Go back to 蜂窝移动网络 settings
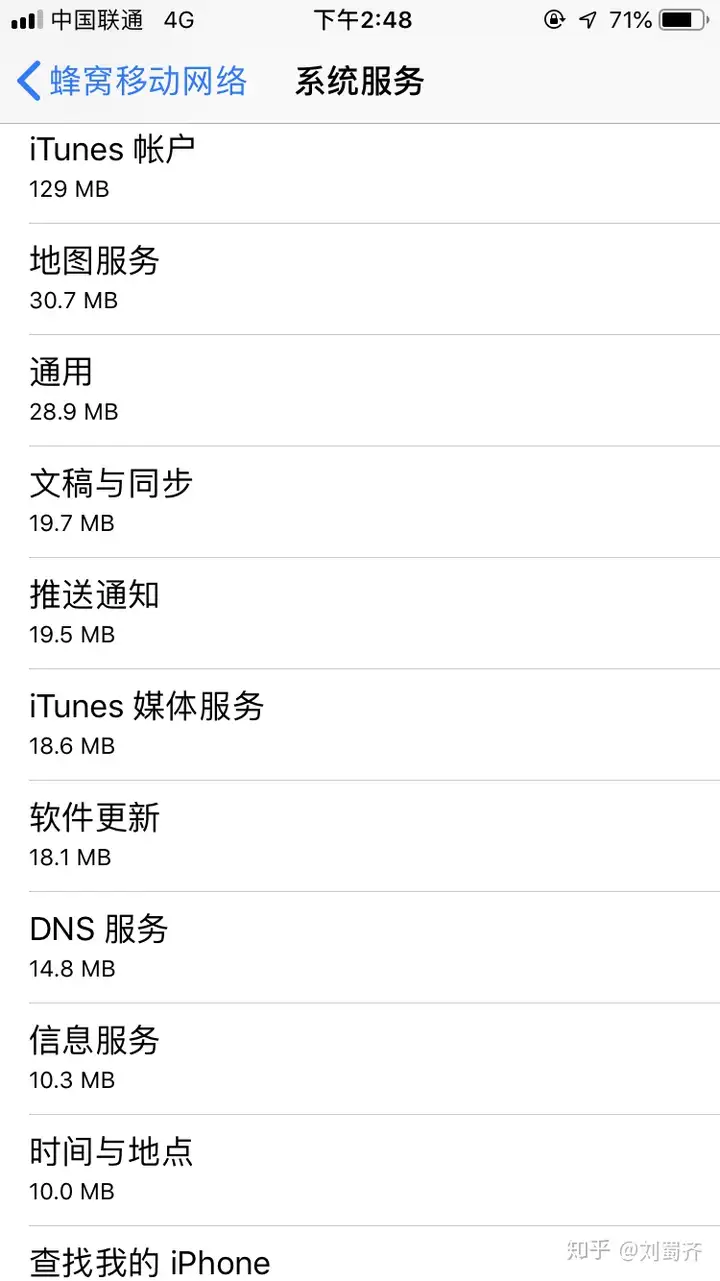The width and height of the screenshot is (720, 1281). tap(132, 81)
